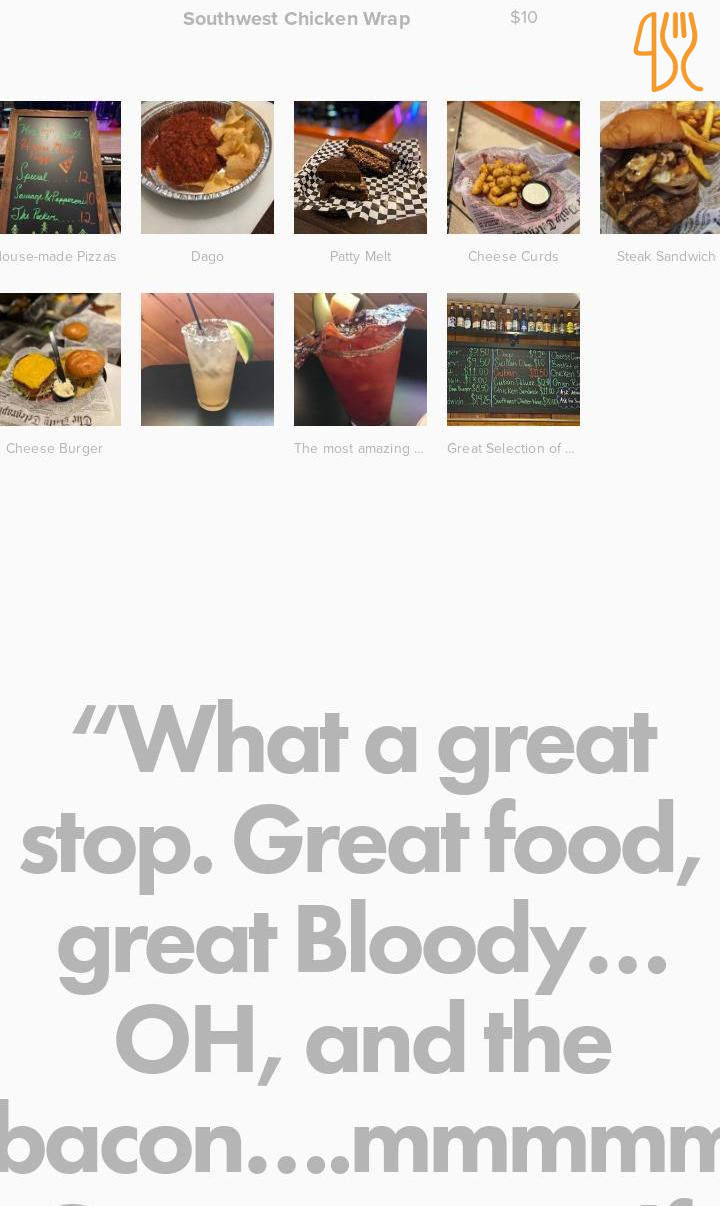
Task: Open the margarita drink photo with lime
Action: [x=207, y=360]
